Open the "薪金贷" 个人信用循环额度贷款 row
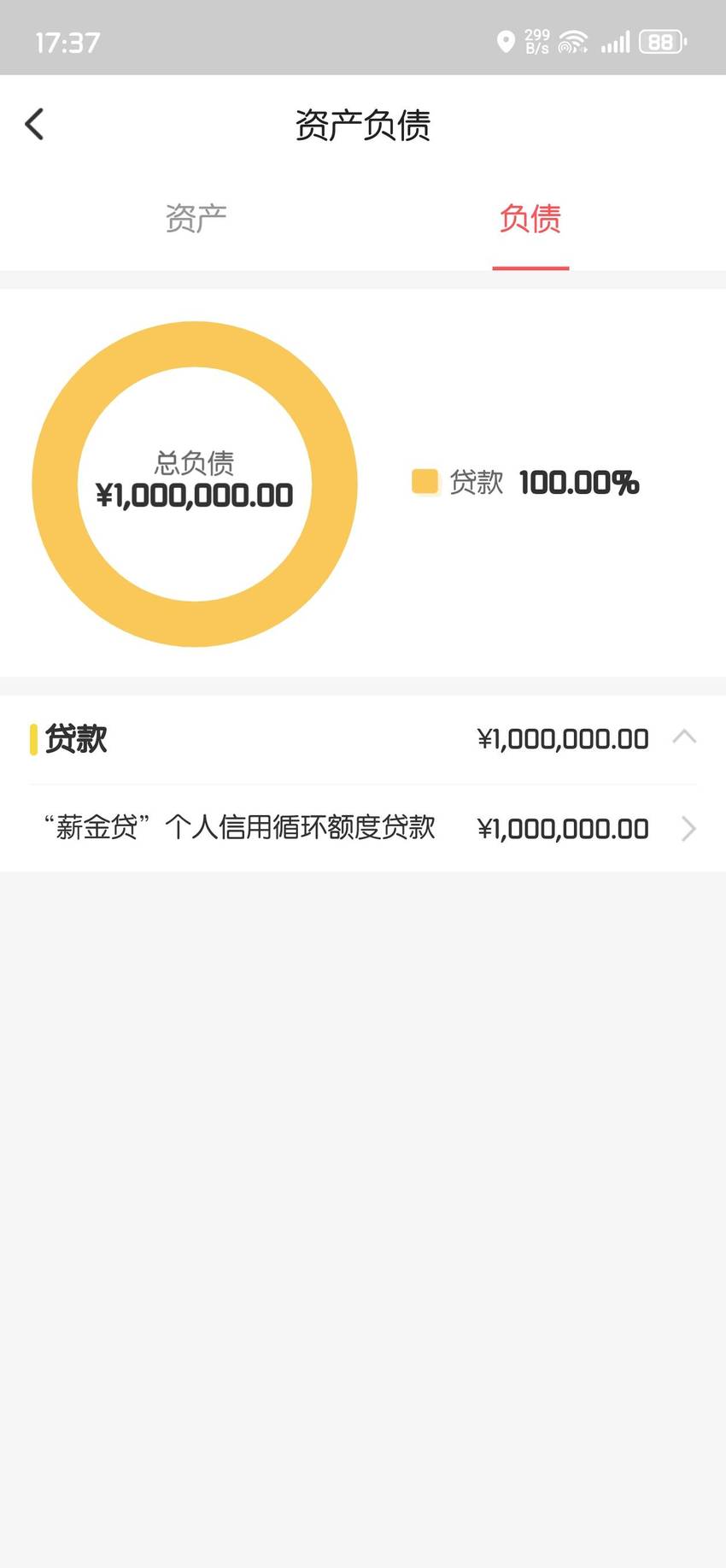Viewport: 726px width, 1568px height. (363, 828)
